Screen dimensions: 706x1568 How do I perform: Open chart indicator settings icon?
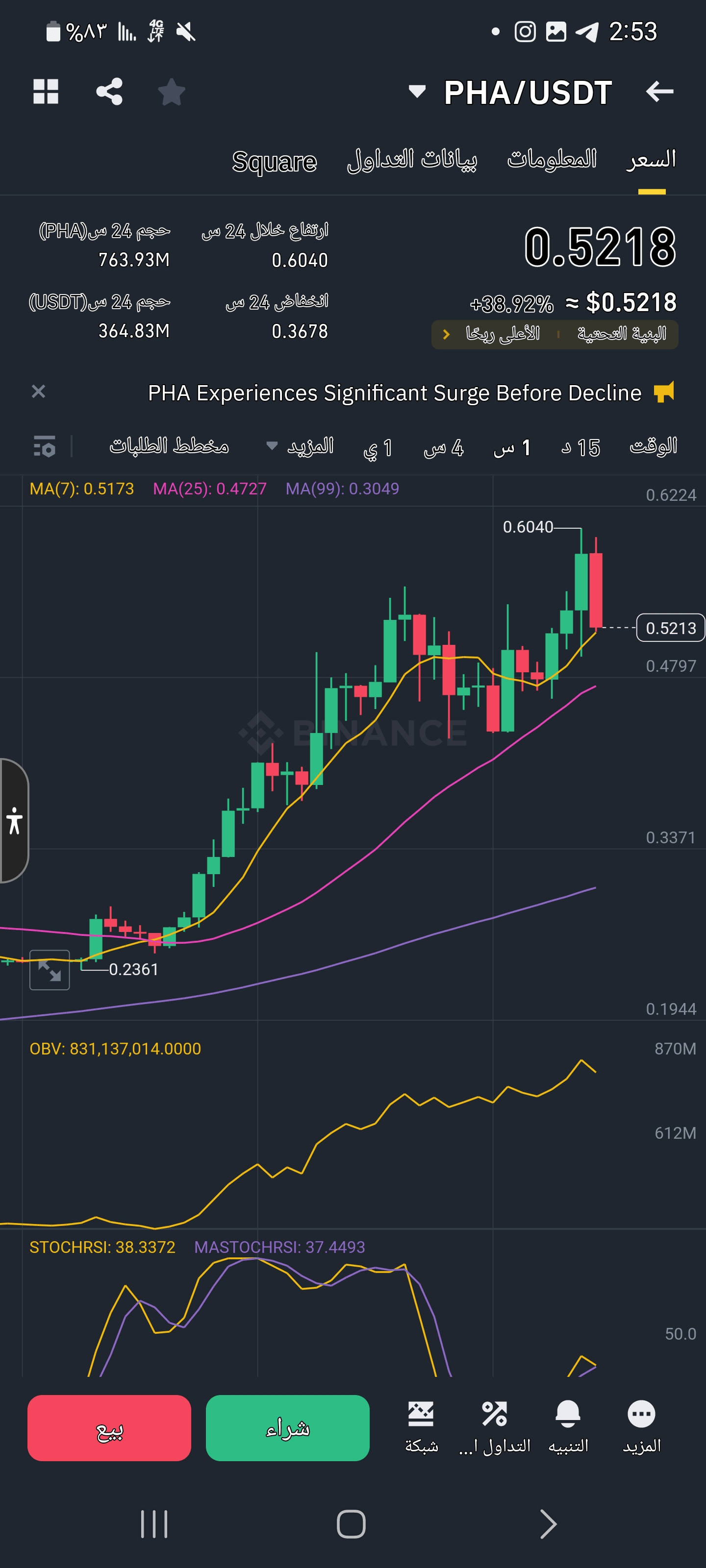(45, 446)
